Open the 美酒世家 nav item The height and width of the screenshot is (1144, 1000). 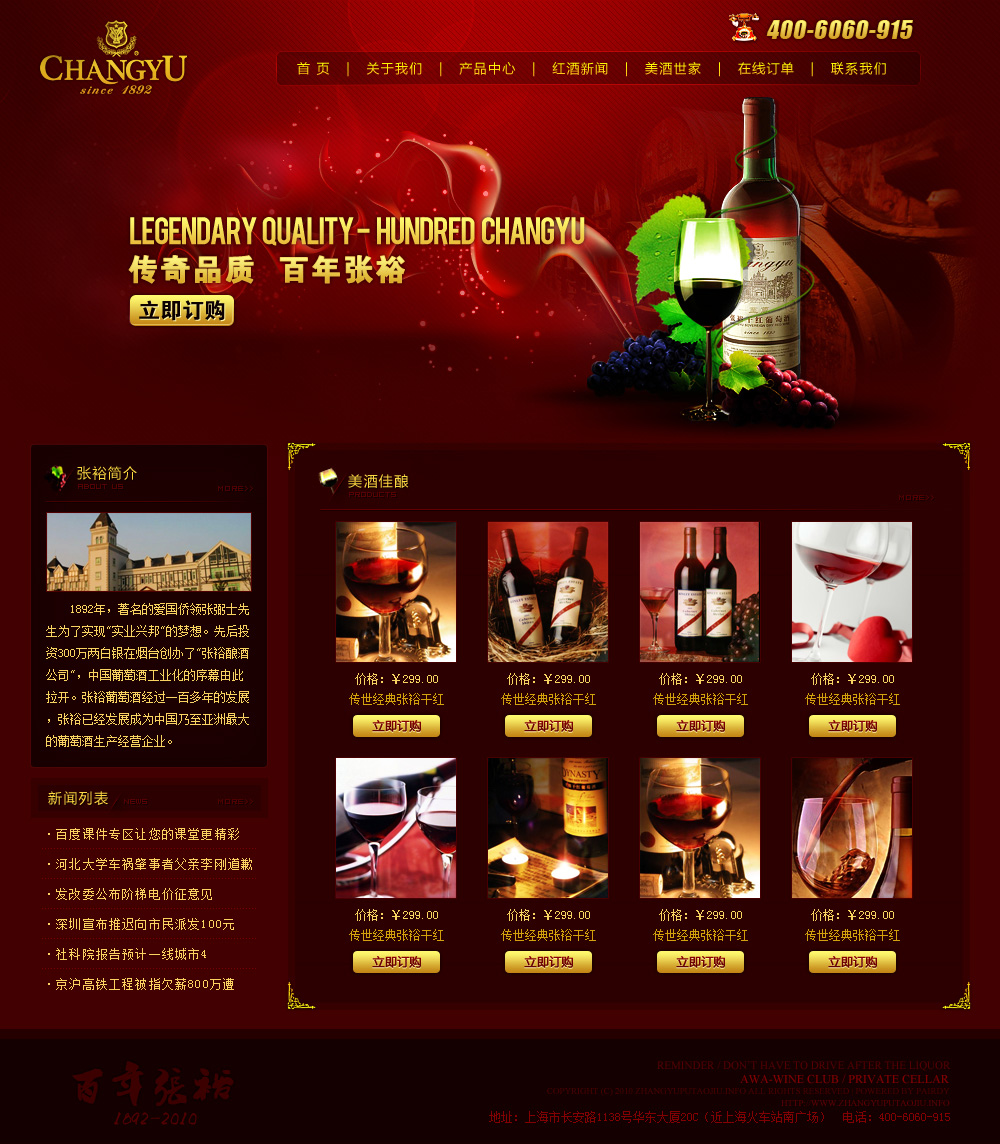coord(673,69)
